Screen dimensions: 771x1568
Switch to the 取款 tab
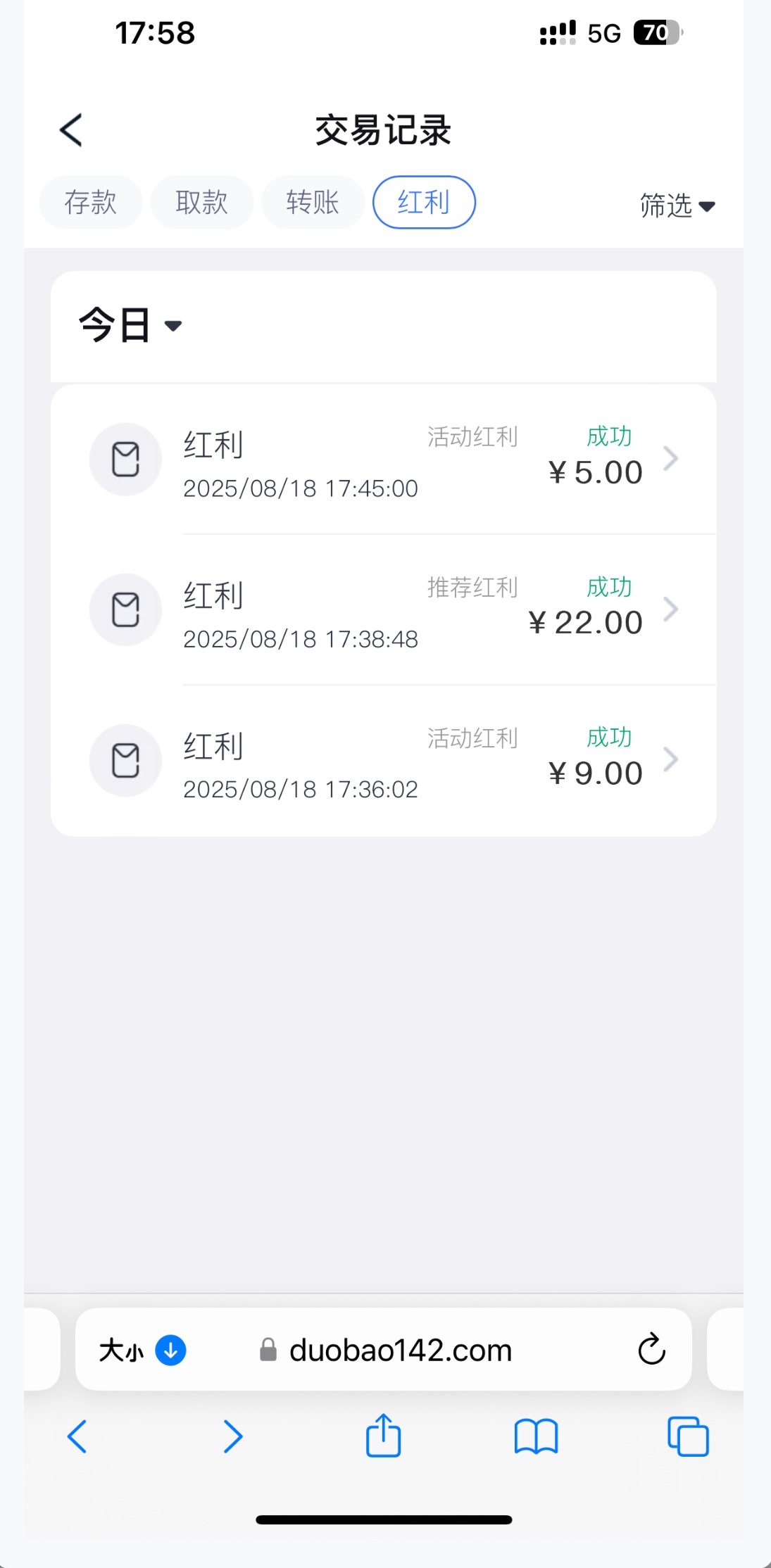[x=201, y=203]
